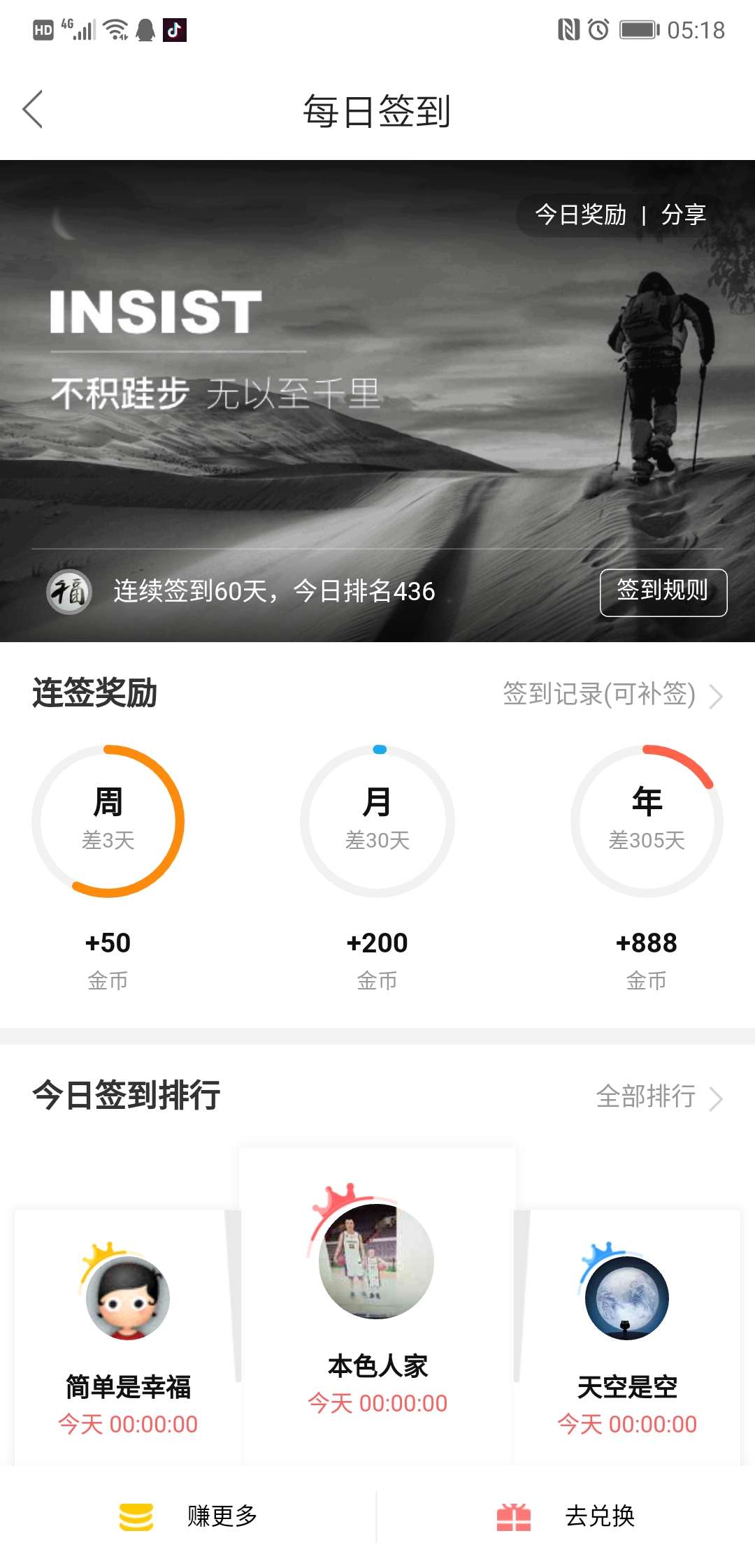
Task: Open 签到记录(可补签) history
Action: click(612, 695)
